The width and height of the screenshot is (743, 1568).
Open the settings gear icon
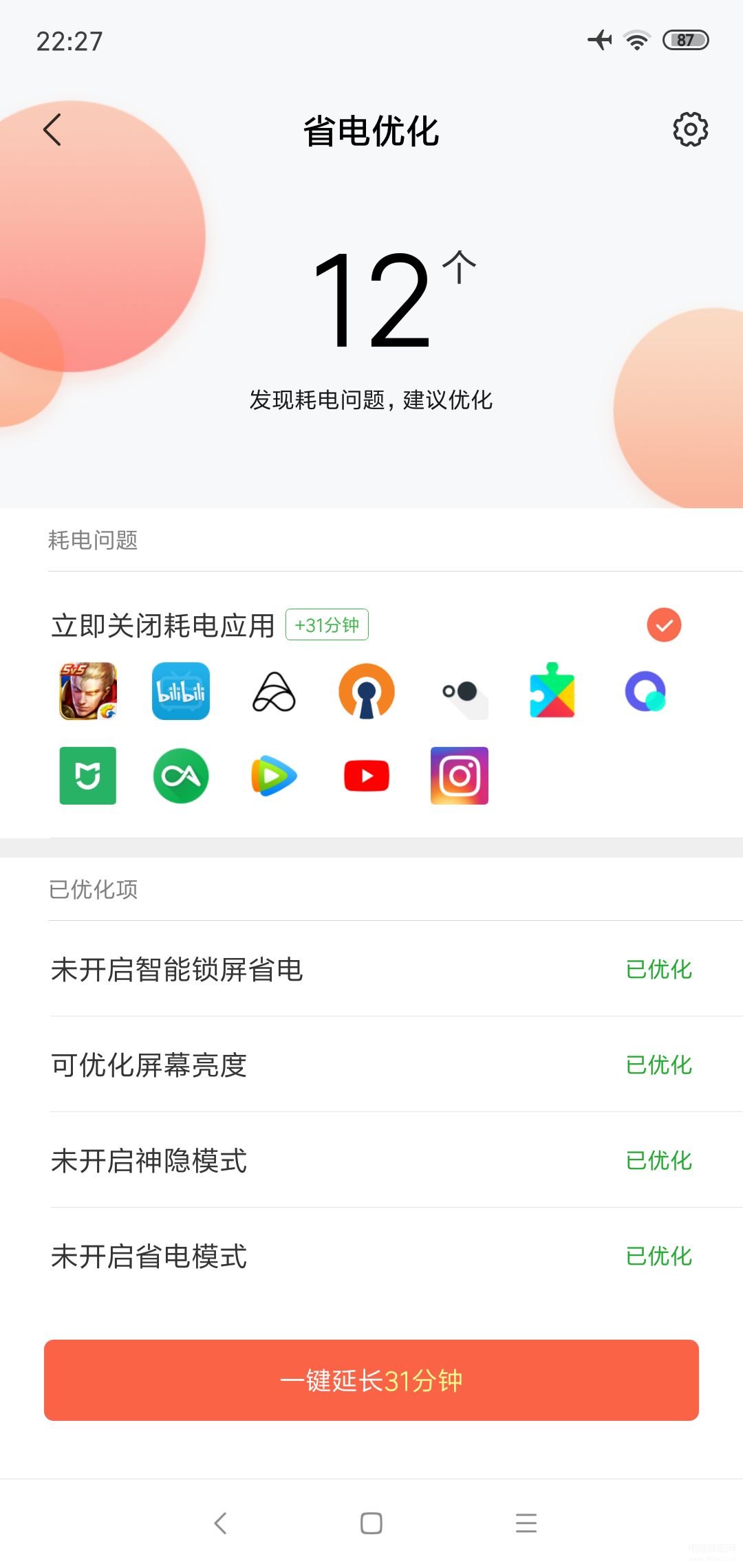tap(690, 129)
